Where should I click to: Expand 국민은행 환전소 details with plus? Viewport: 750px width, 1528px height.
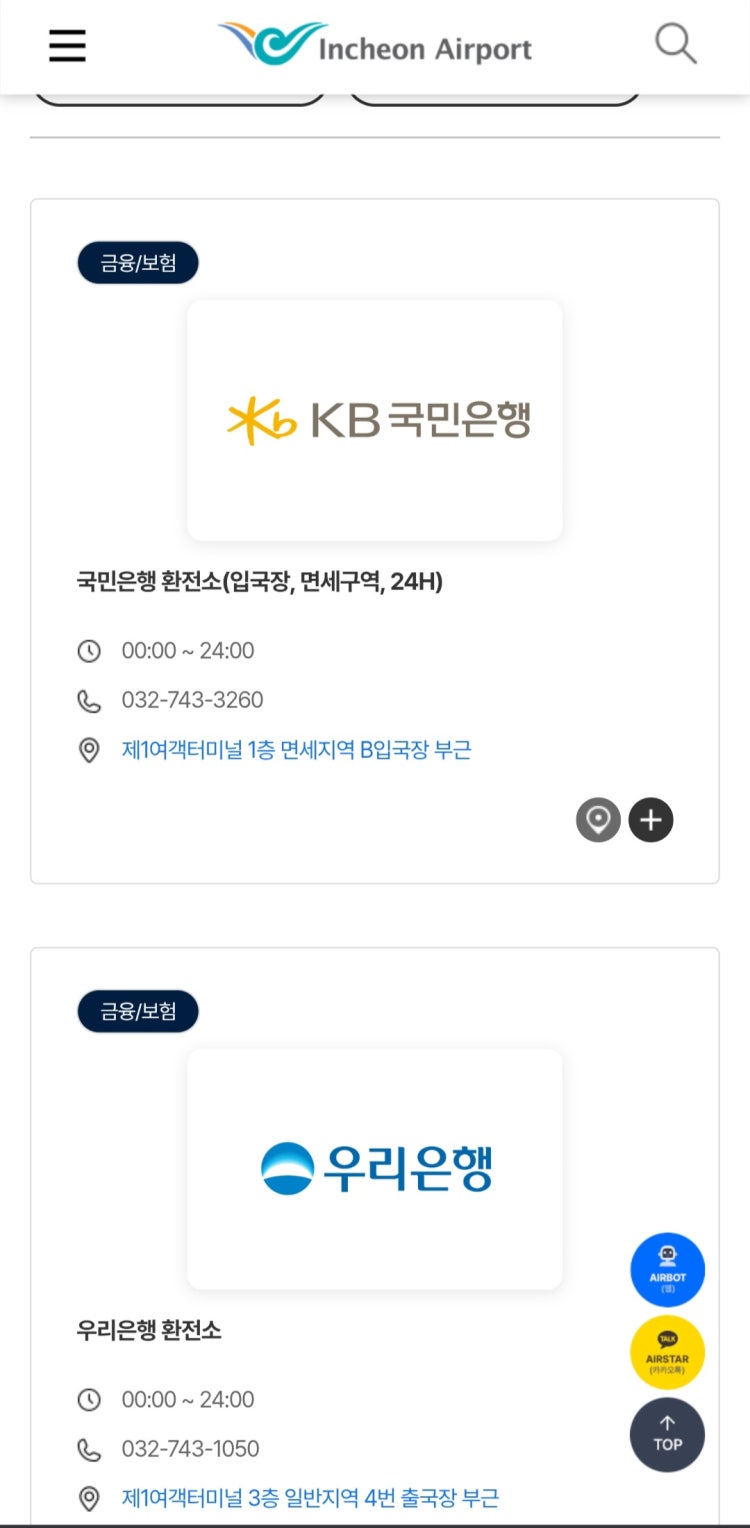coord(651,820)
